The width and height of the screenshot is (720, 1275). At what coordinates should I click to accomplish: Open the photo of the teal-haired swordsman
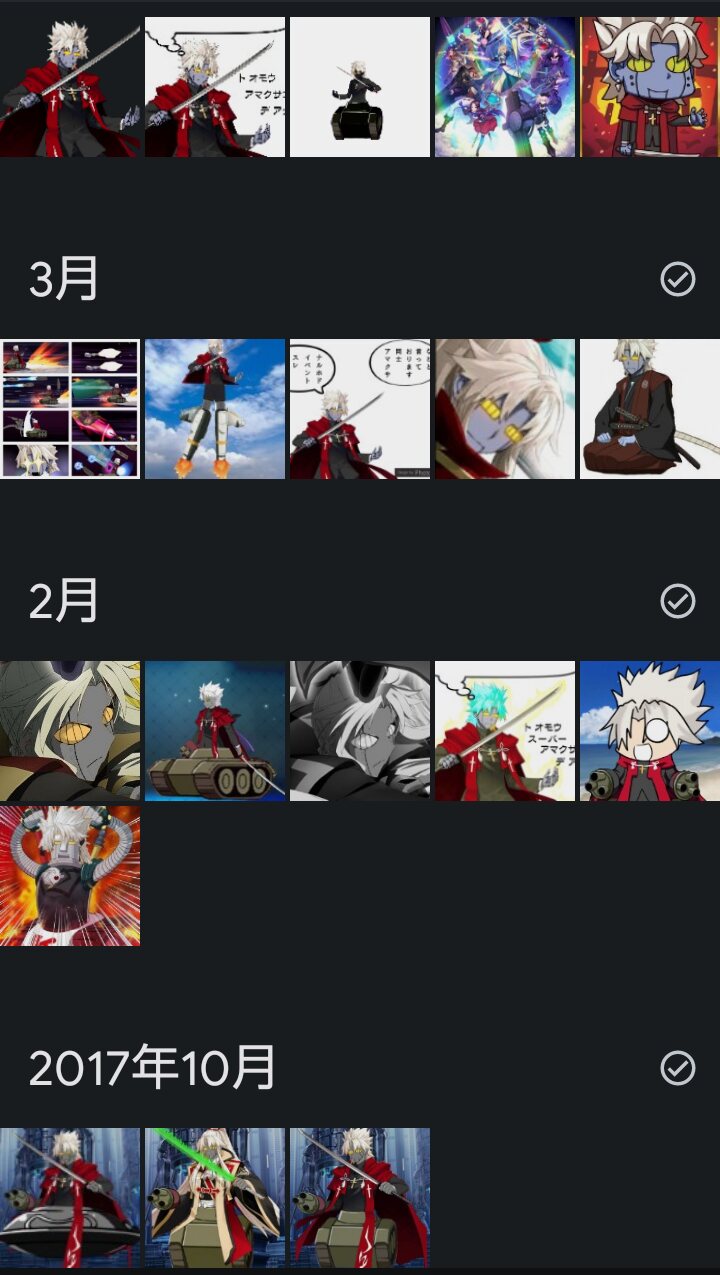coord(505,731)
